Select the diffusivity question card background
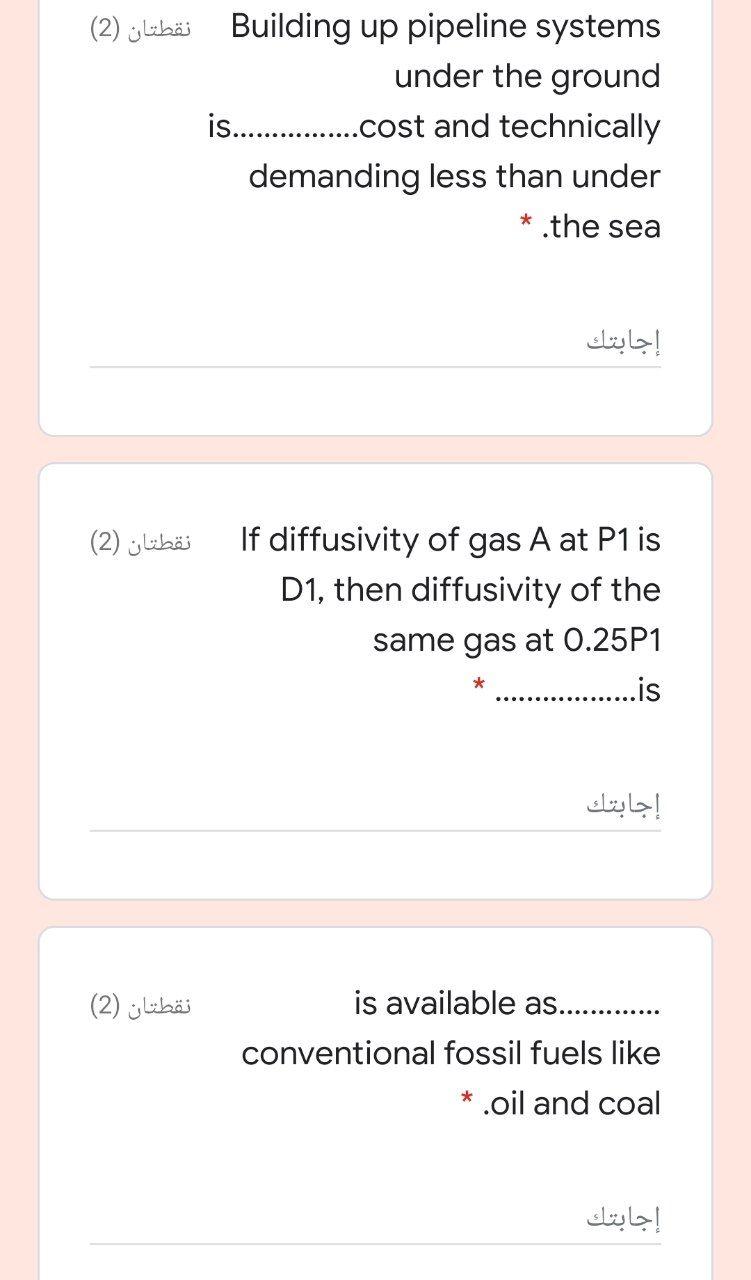Image resolution: width=751 pixels, height=1280 pixels. point(375,870)
